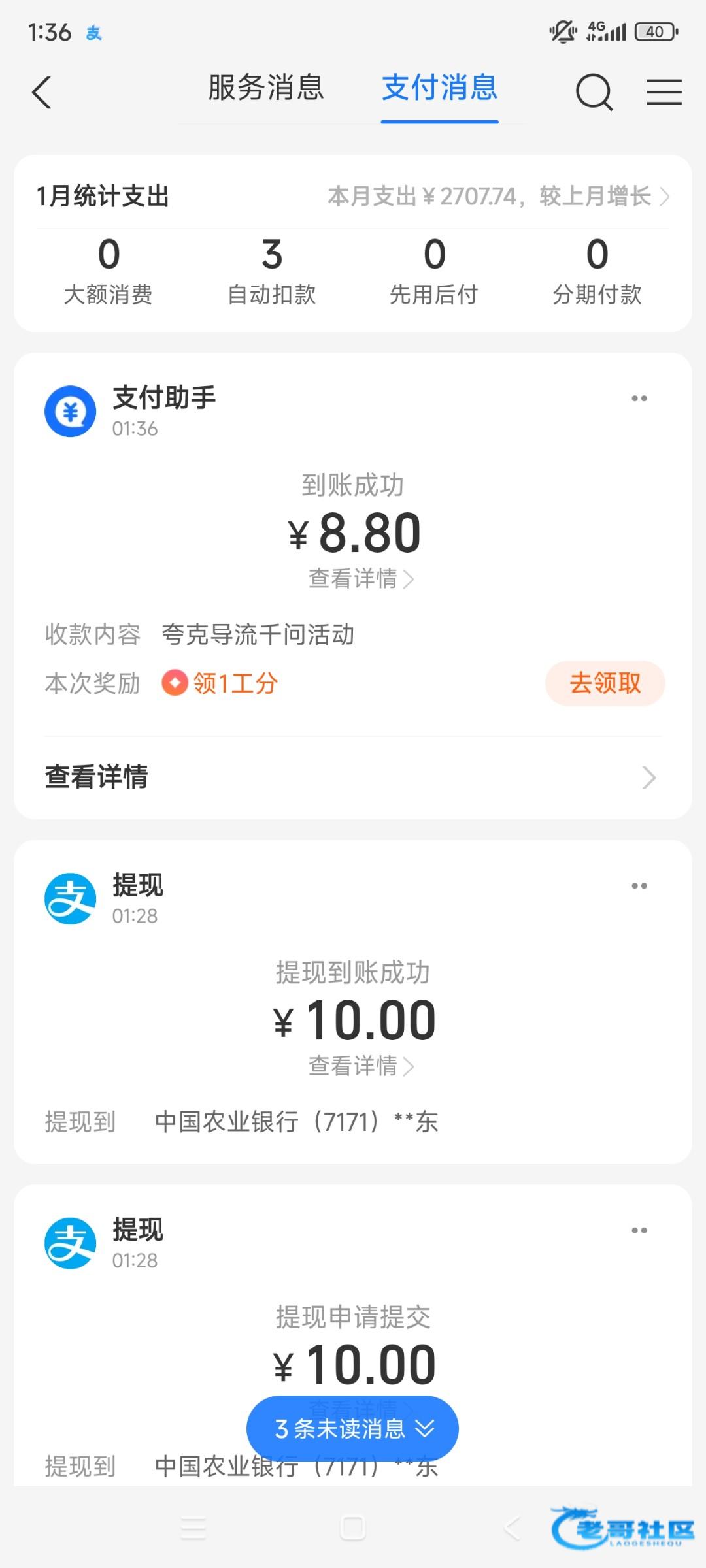The width and height of the screenshot is (706, 1568).
Task: Open this month's spending summary link
Action: point(498,196)
